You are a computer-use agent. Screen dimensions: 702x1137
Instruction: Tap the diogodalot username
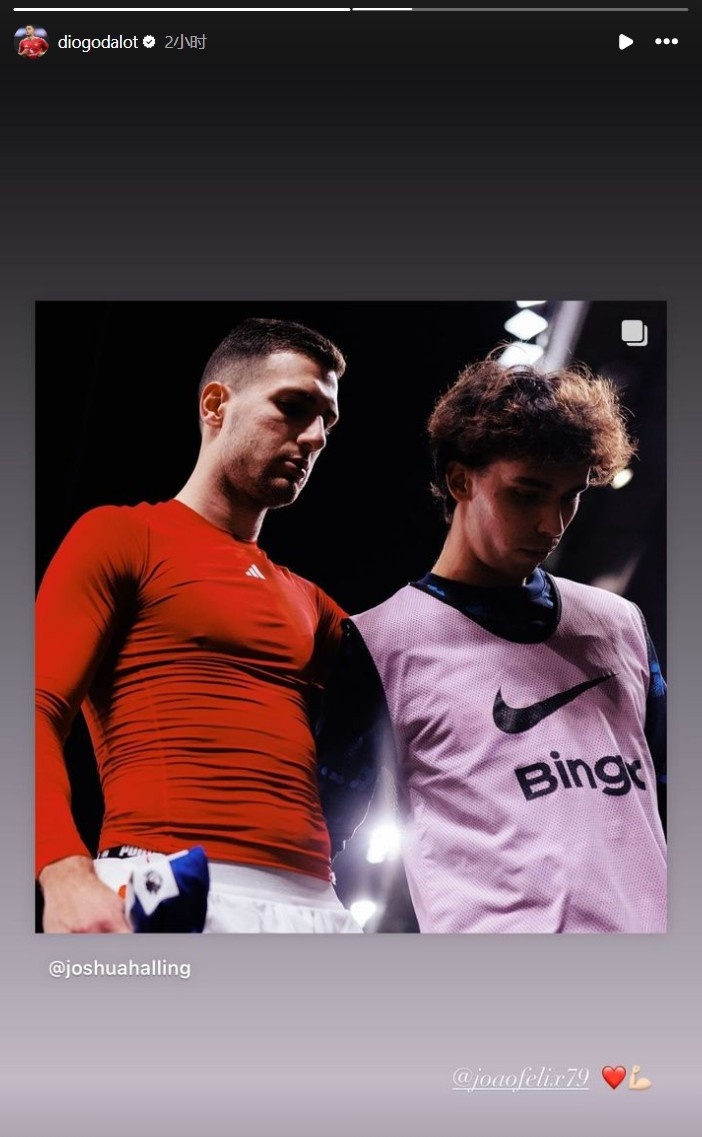98,42
